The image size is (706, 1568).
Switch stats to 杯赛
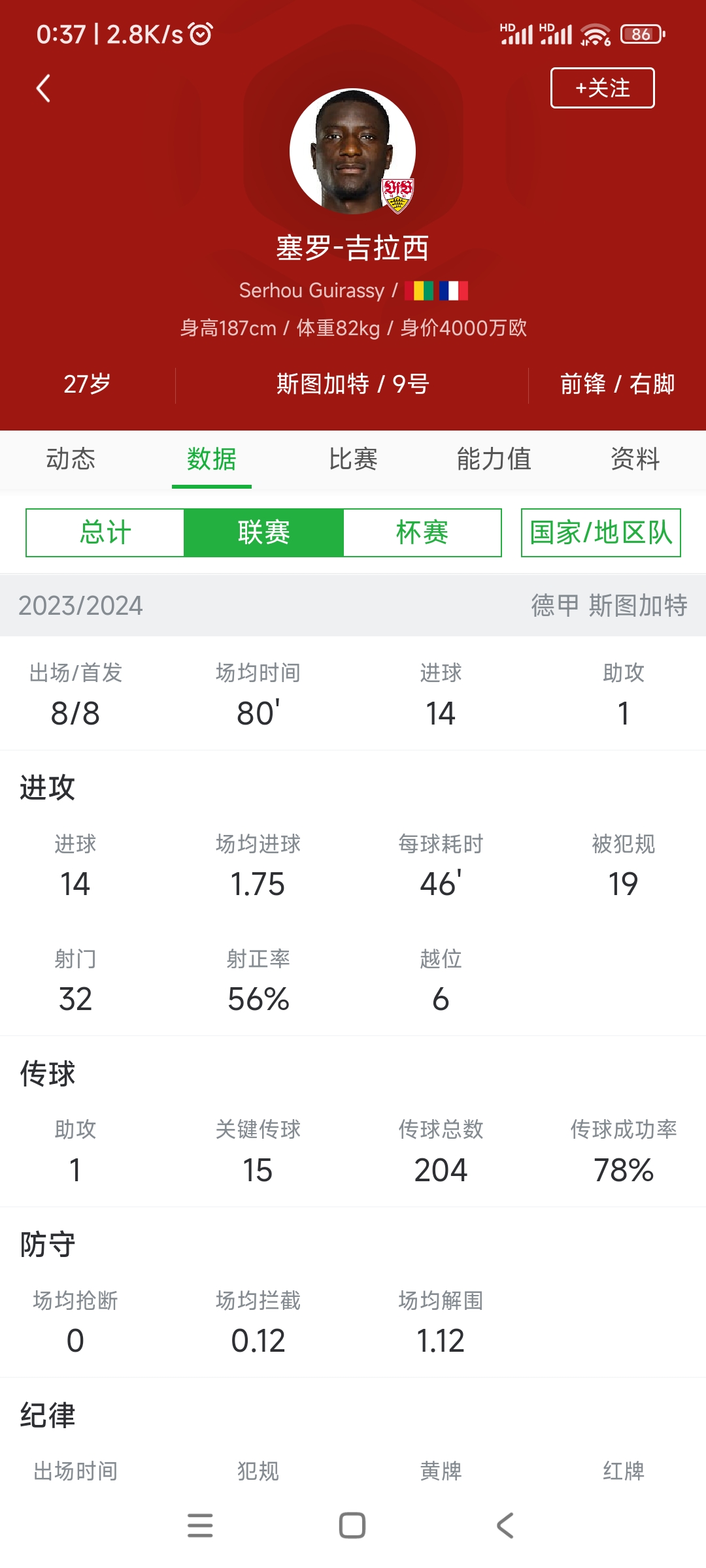point(422,532)
